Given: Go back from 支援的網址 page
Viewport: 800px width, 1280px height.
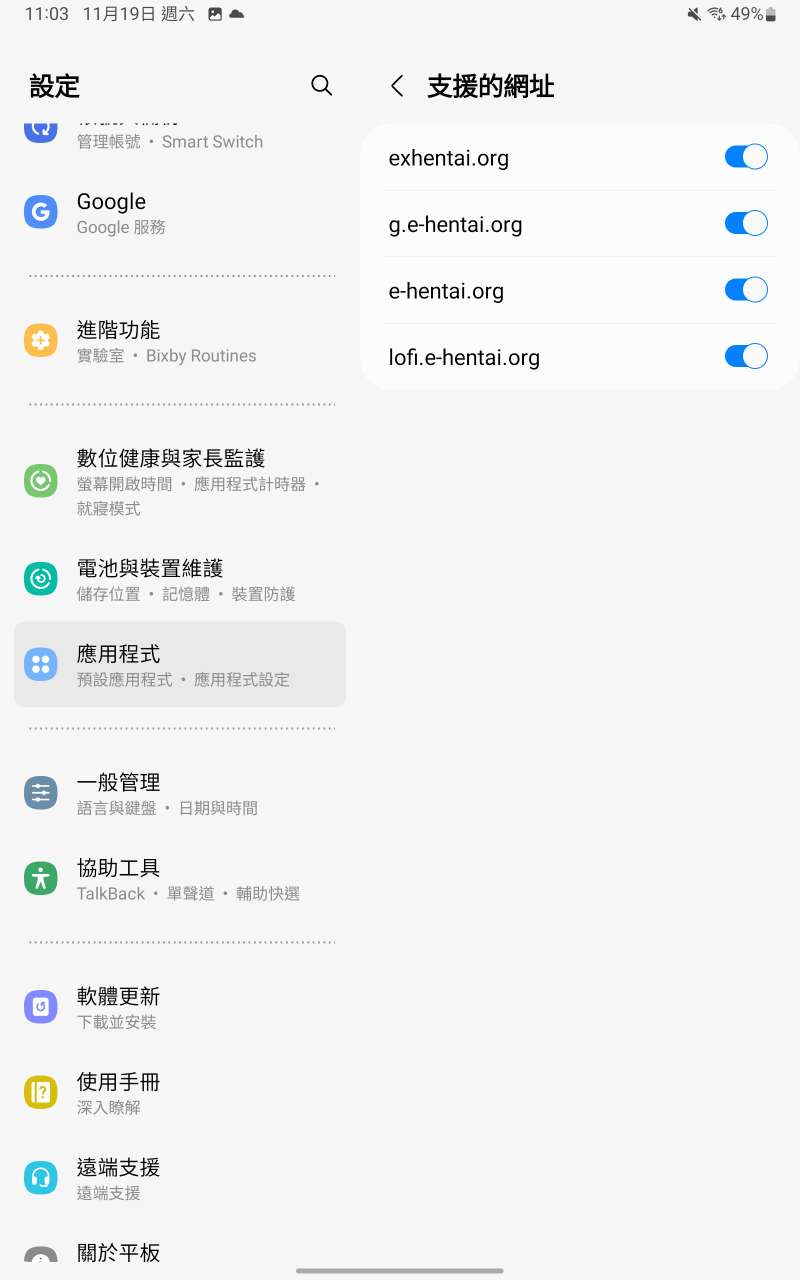Looking at the screenshot, I should click(397, 86).
